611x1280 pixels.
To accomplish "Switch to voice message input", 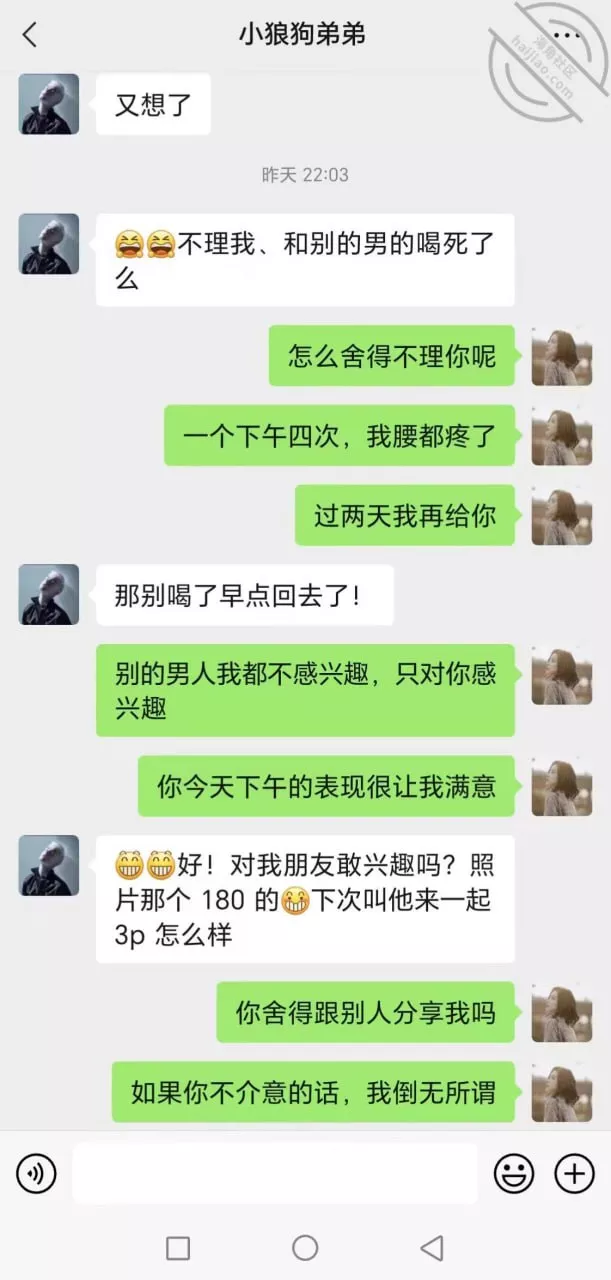I will point(37,1173).
